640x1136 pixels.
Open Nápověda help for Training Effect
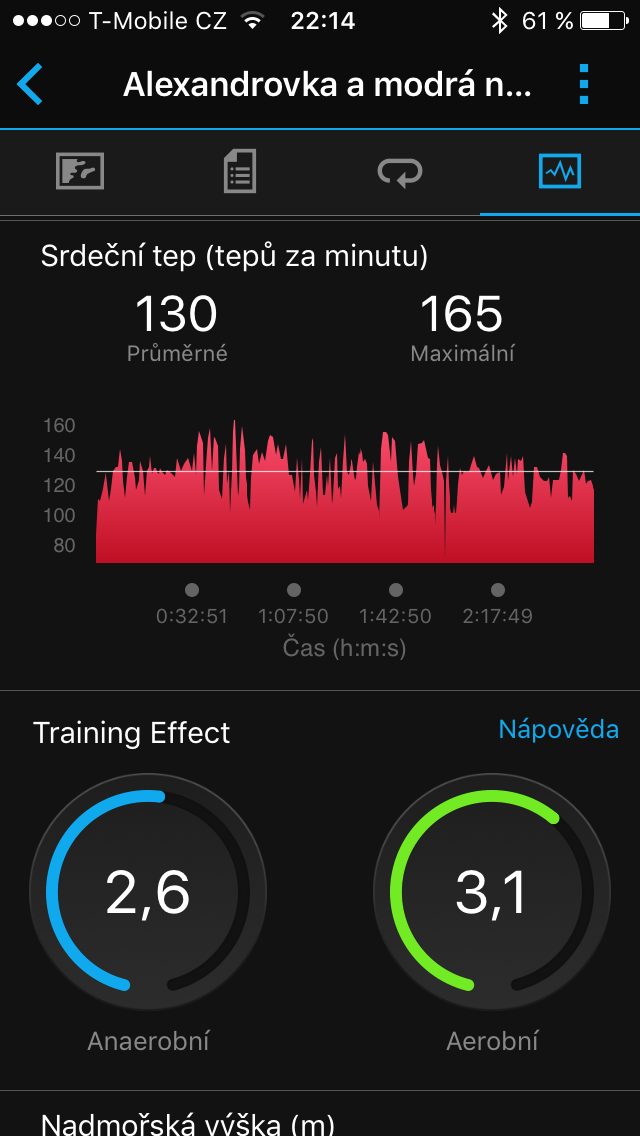(x=558, y=729)
